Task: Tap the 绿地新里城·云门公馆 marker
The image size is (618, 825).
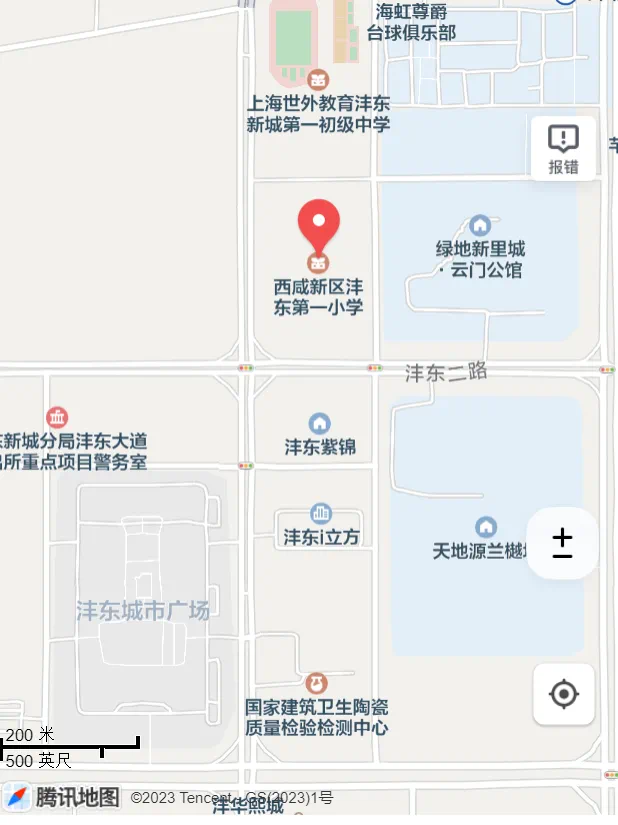Action: [x=480, y=226]
